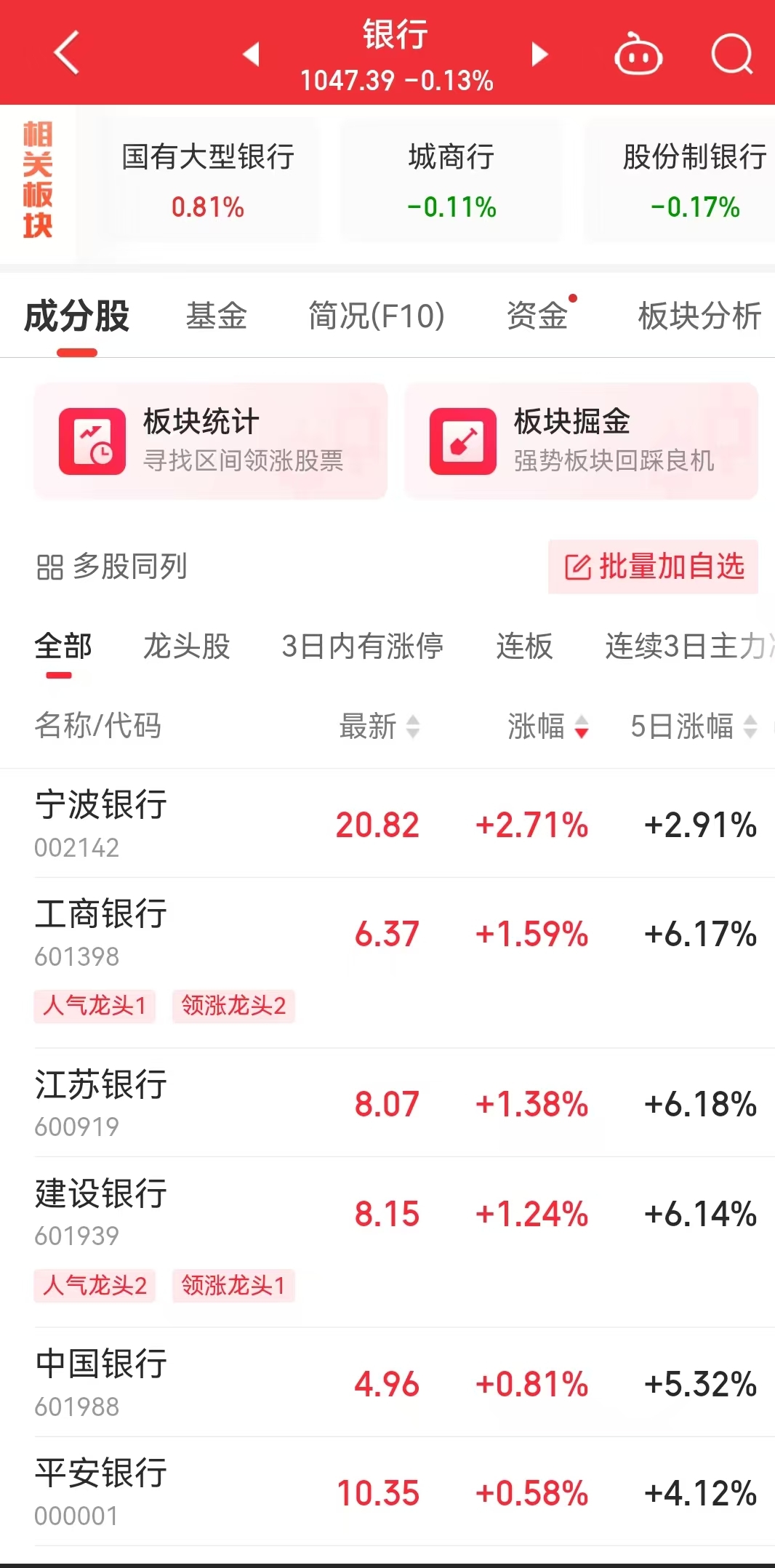This screenshot has height=1568, width=775.
Task: Switch to the next sector with right triangle
Action: coord(539,54)
